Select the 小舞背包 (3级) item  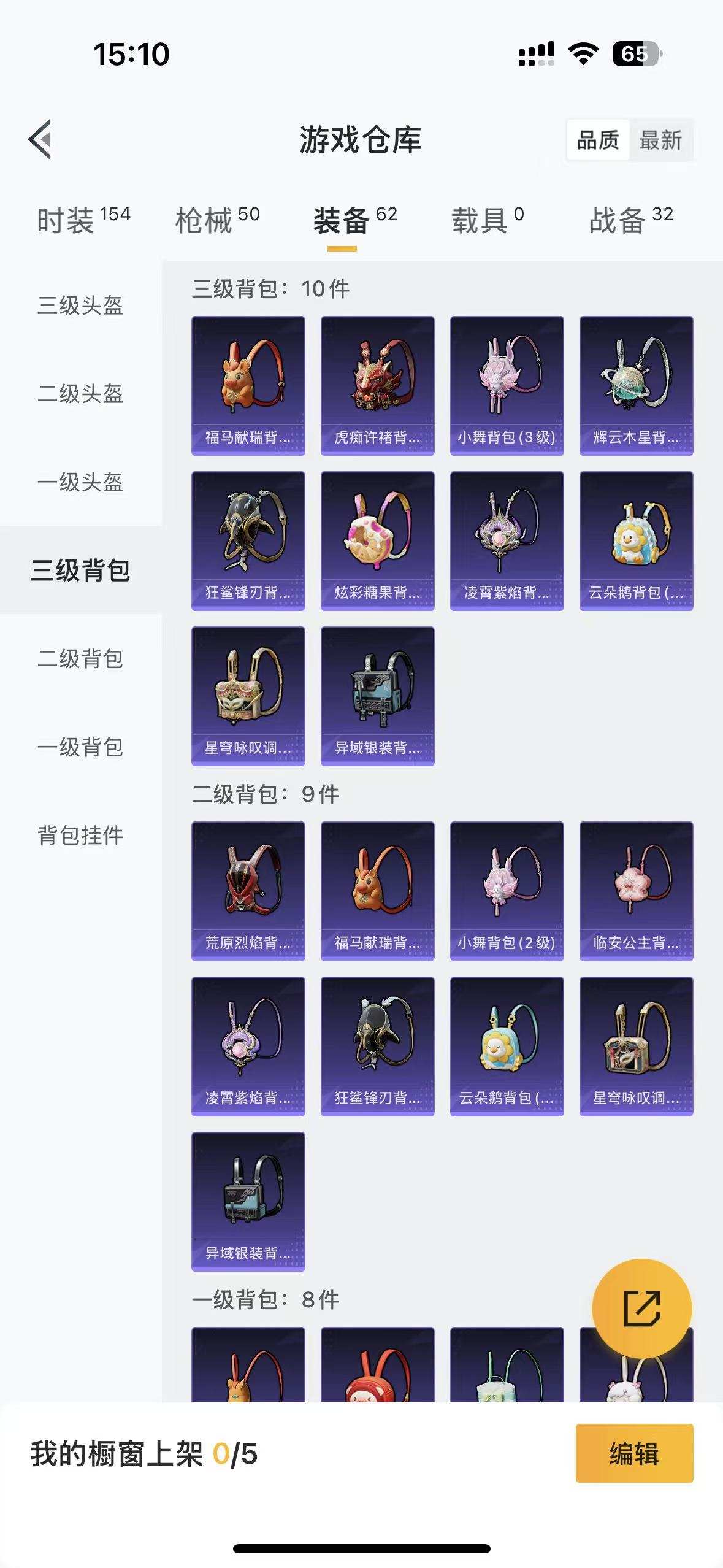point(507,386)
